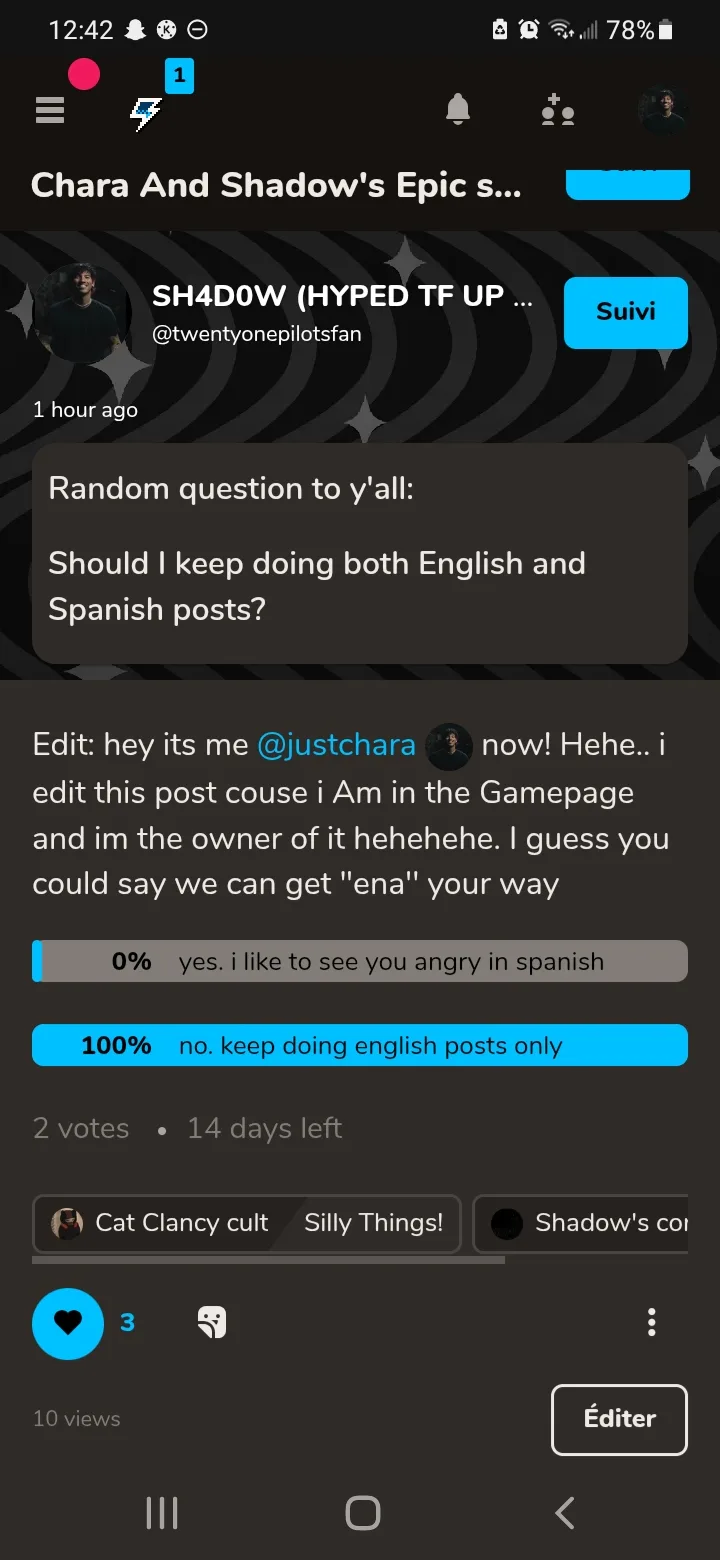
Task: Open SH4D0W's profile picture
Action: tap(82, 313)
